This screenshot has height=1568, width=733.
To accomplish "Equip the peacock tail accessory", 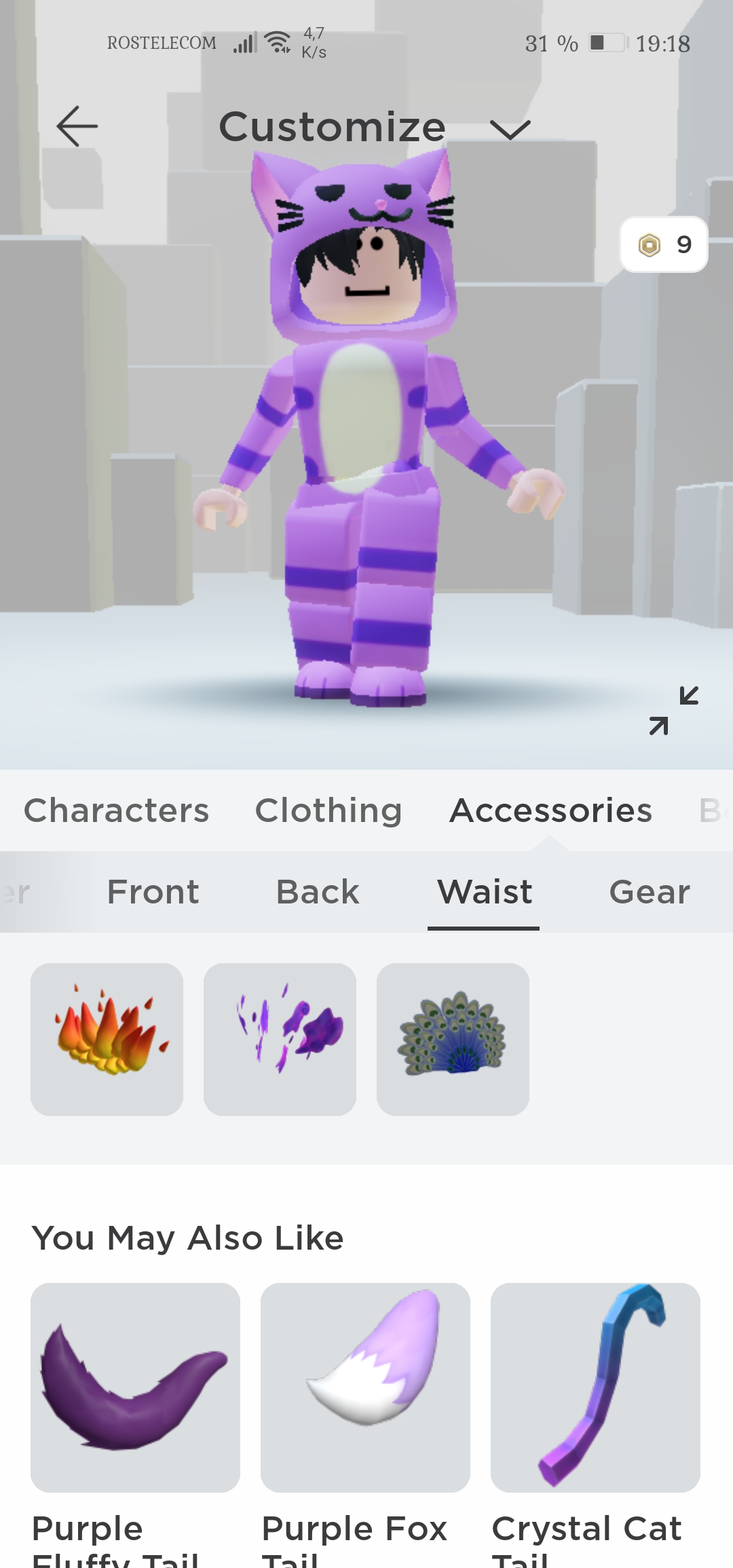I will coord(453,1039).
